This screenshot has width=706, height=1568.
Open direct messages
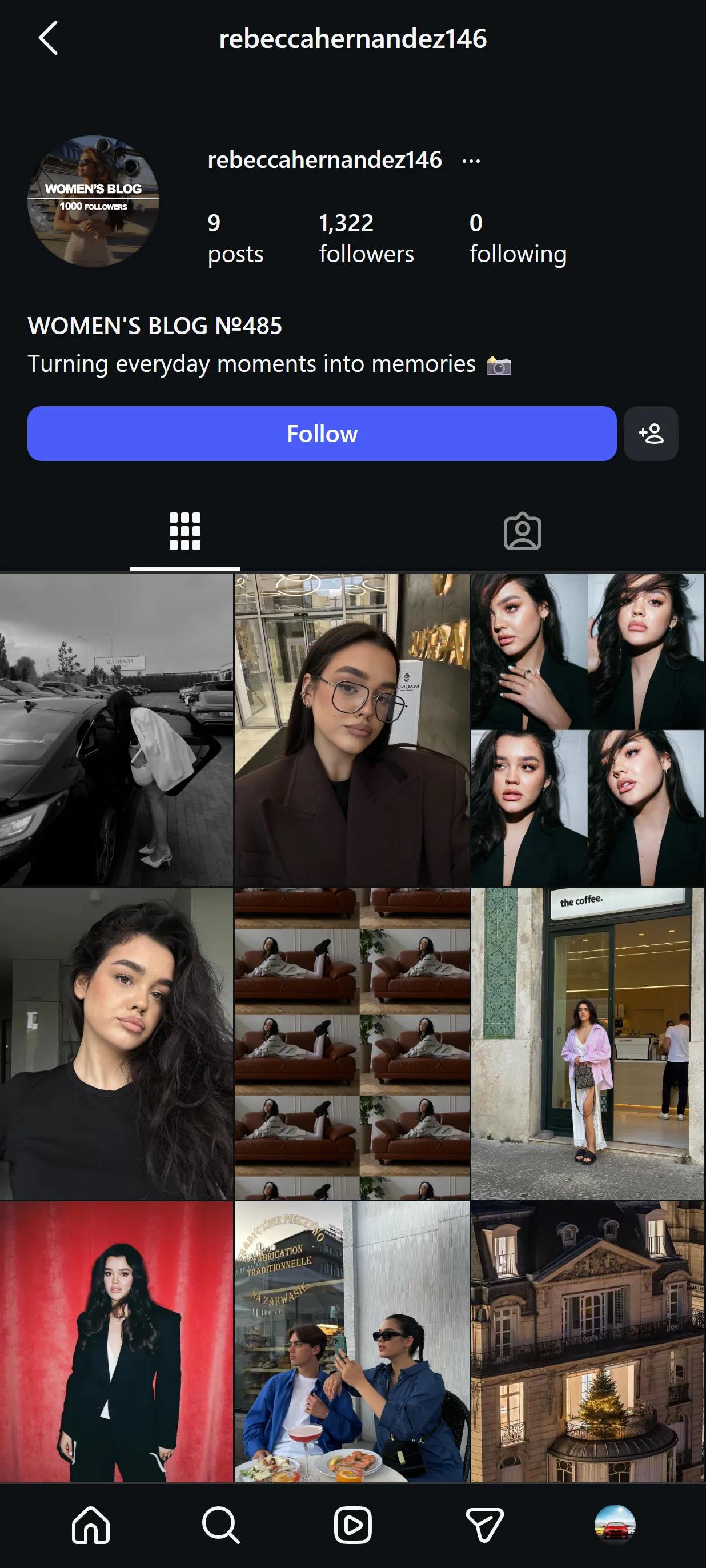pos(484,1525)
